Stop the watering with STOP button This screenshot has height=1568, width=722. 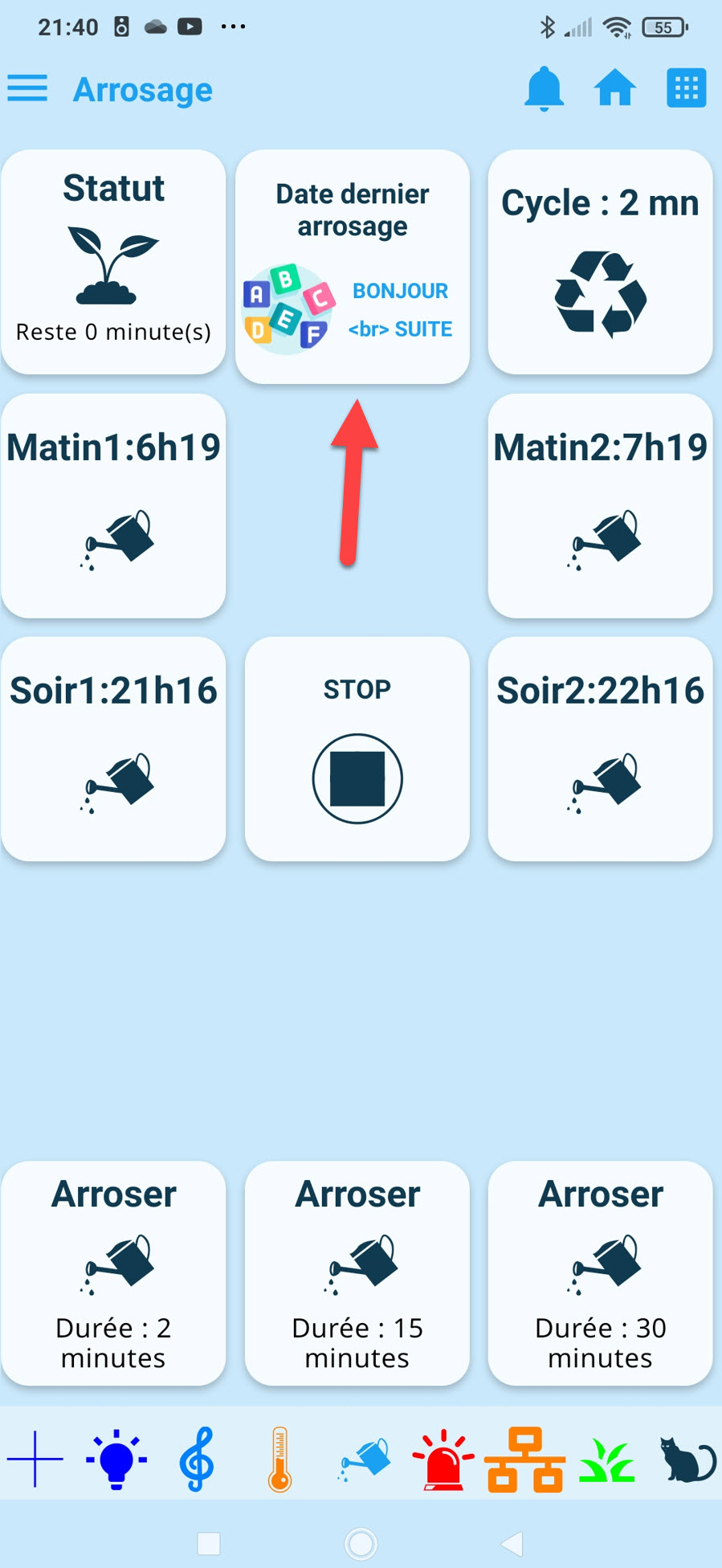(x=357, y=749)
